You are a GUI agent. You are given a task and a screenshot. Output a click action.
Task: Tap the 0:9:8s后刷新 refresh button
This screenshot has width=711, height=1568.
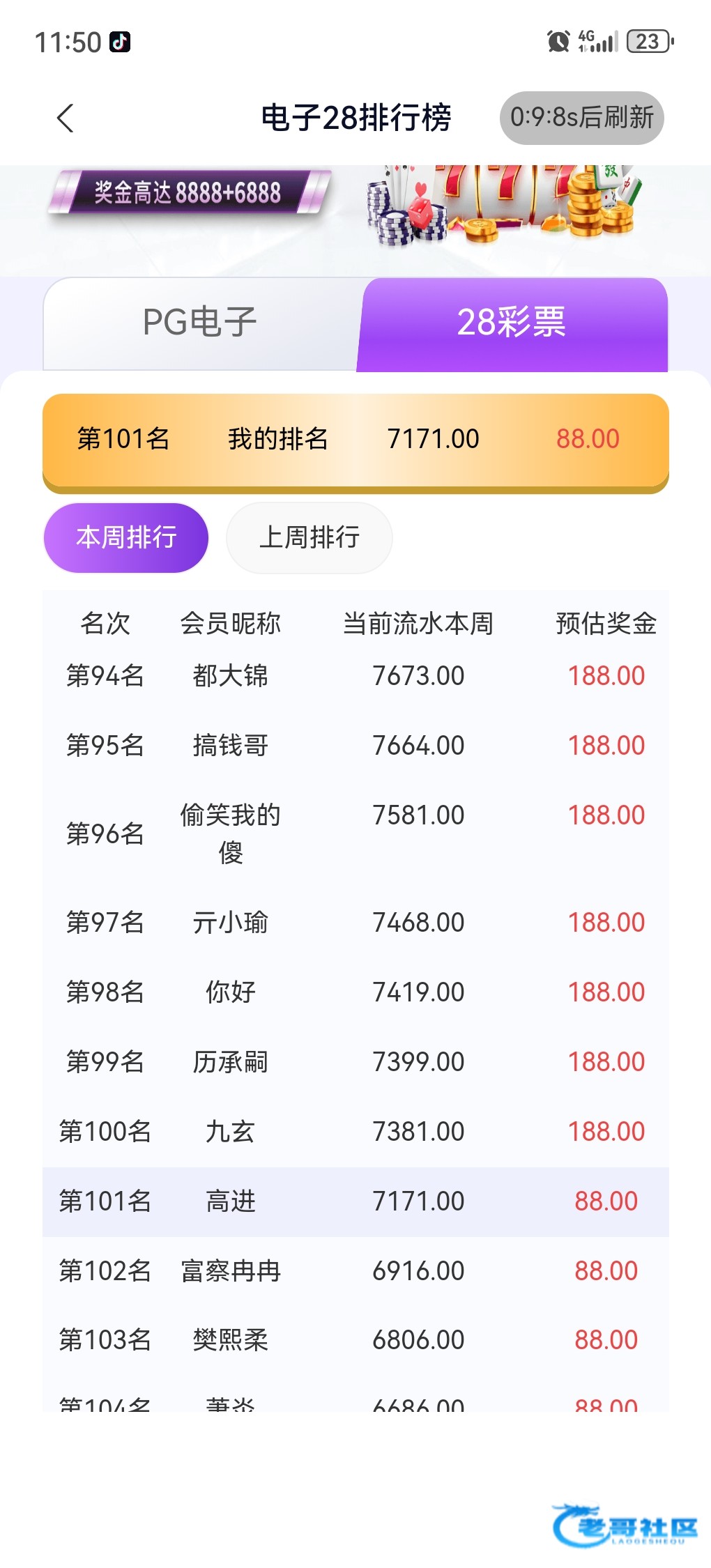click(581, 118)
